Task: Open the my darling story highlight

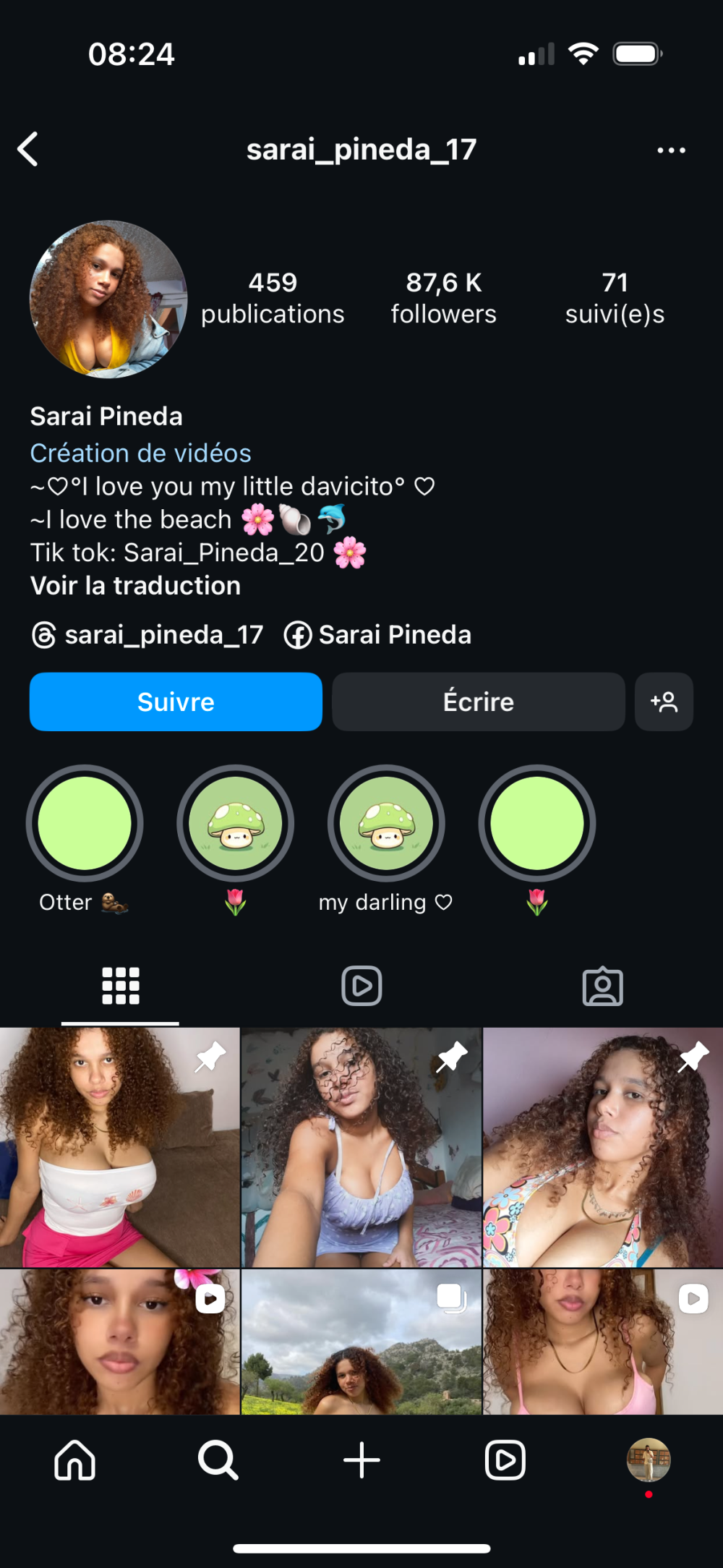Action: [x=386, y=823]
